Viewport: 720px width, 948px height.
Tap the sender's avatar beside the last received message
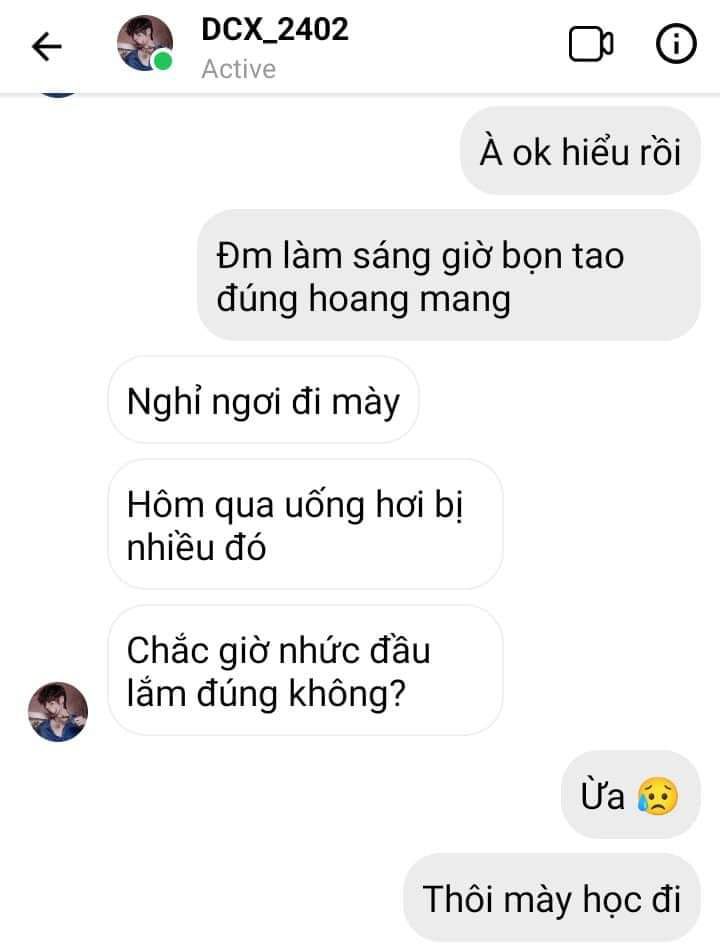57,712
